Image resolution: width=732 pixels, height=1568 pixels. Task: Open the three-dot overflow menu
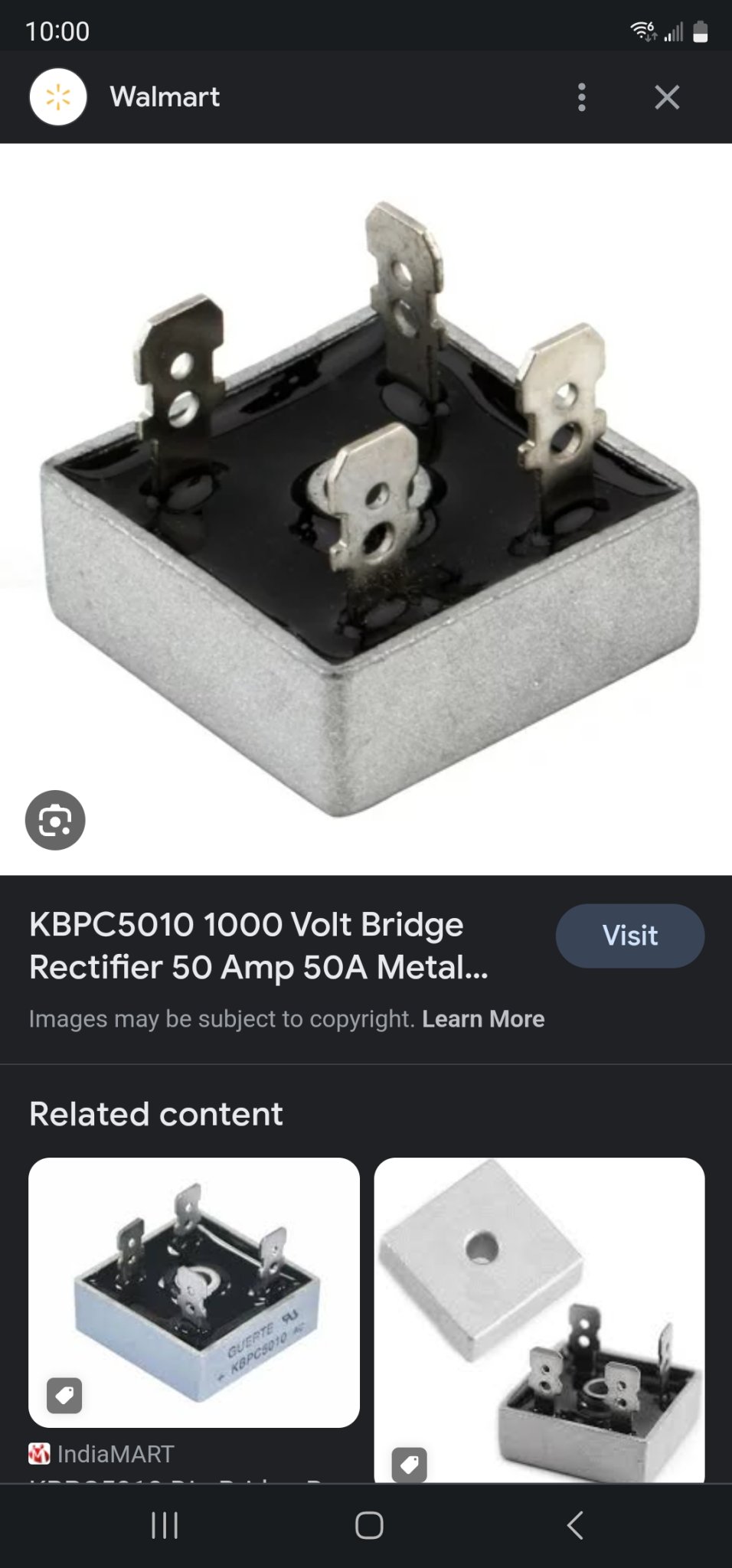click(x=582, y=97)
